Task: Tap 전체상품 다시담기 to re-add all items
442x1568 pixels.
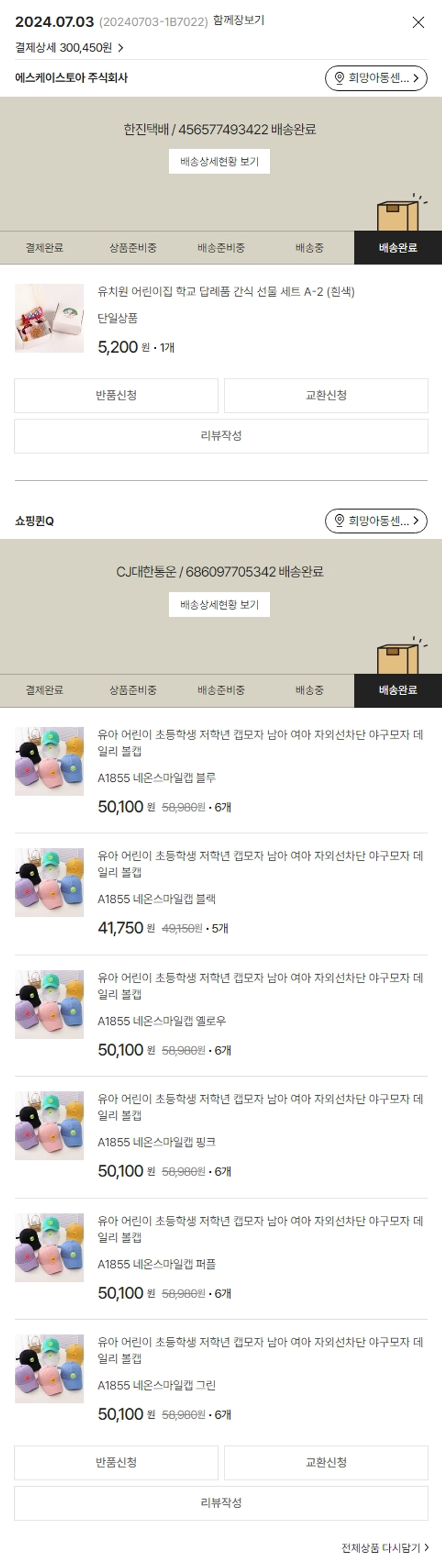Action: [x=384, y=1547]
